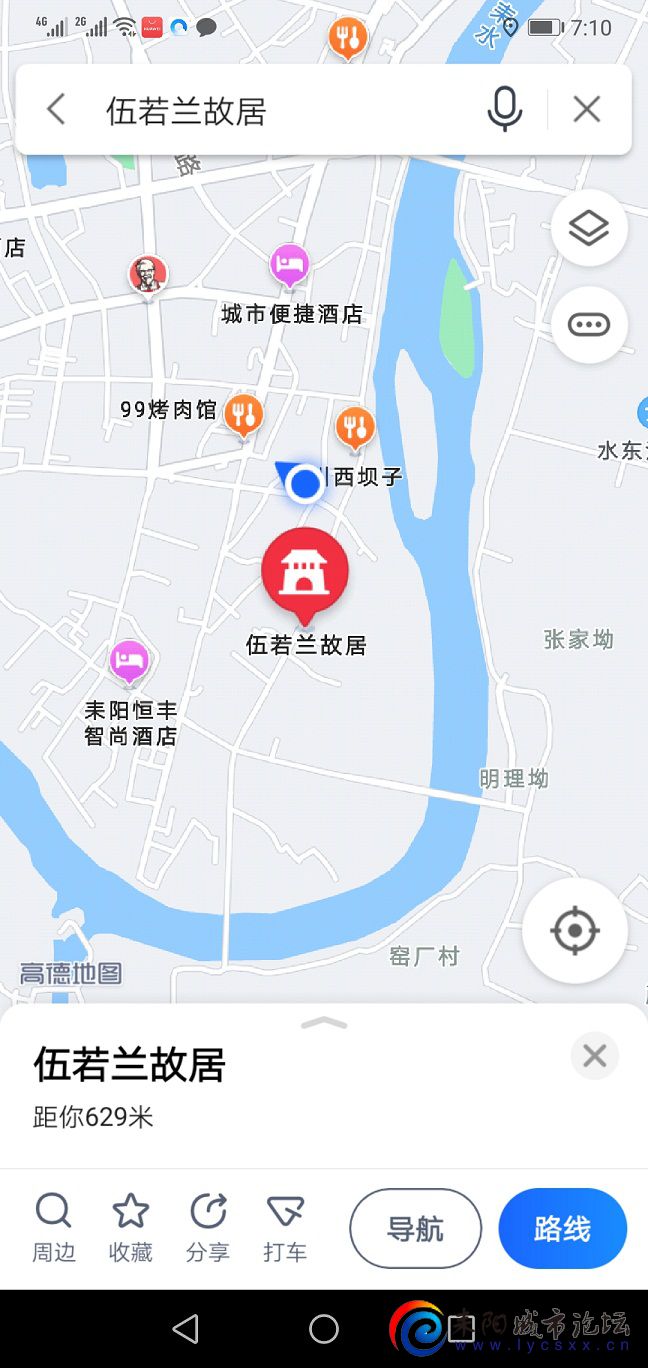This screenshot has height=1368, width=648.
Task: Share this location via 分享
Action: 208,1227
